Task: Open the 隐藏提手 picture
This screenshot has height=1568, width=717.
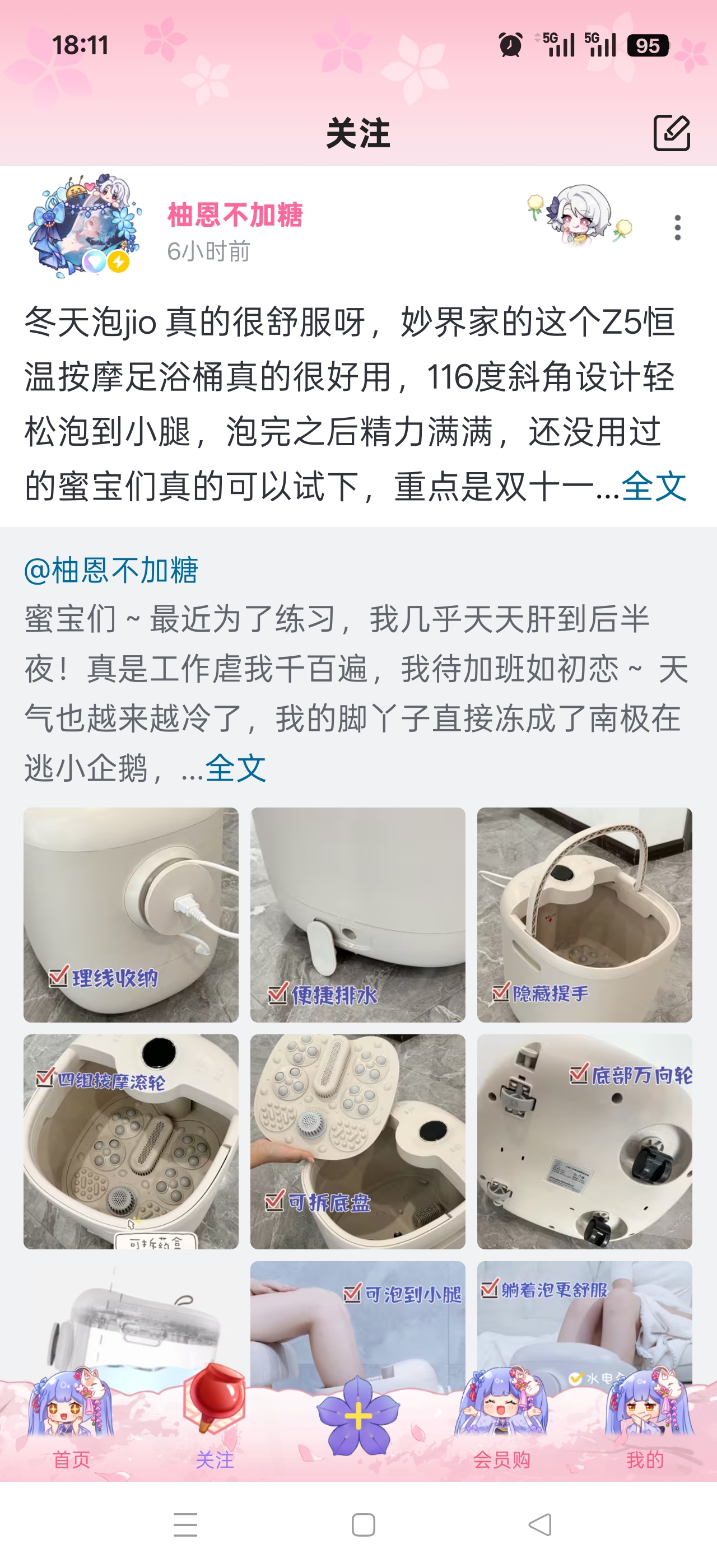Action: (x=584, y=915)
